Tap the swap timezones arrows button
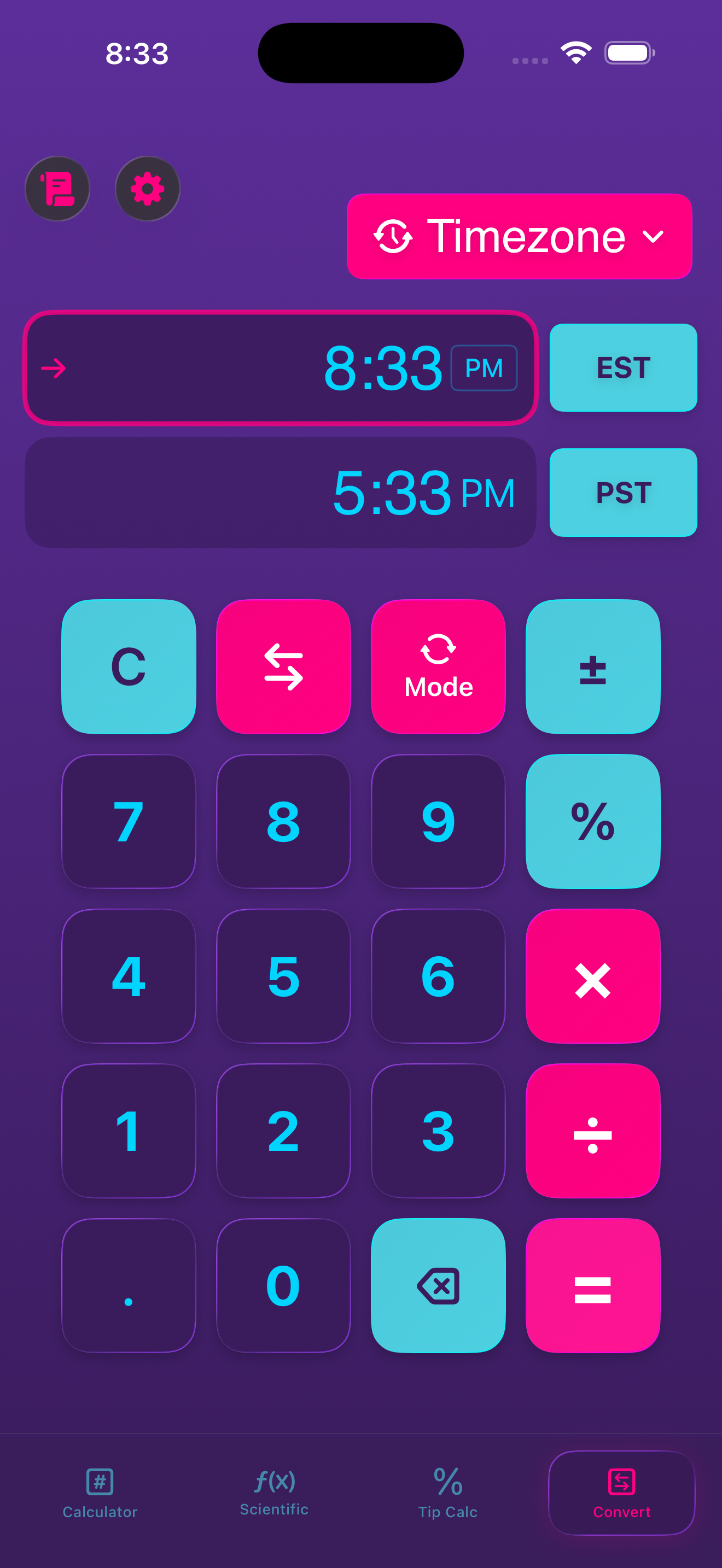This screenshot has height=1568, width=722. pos(283,668)
